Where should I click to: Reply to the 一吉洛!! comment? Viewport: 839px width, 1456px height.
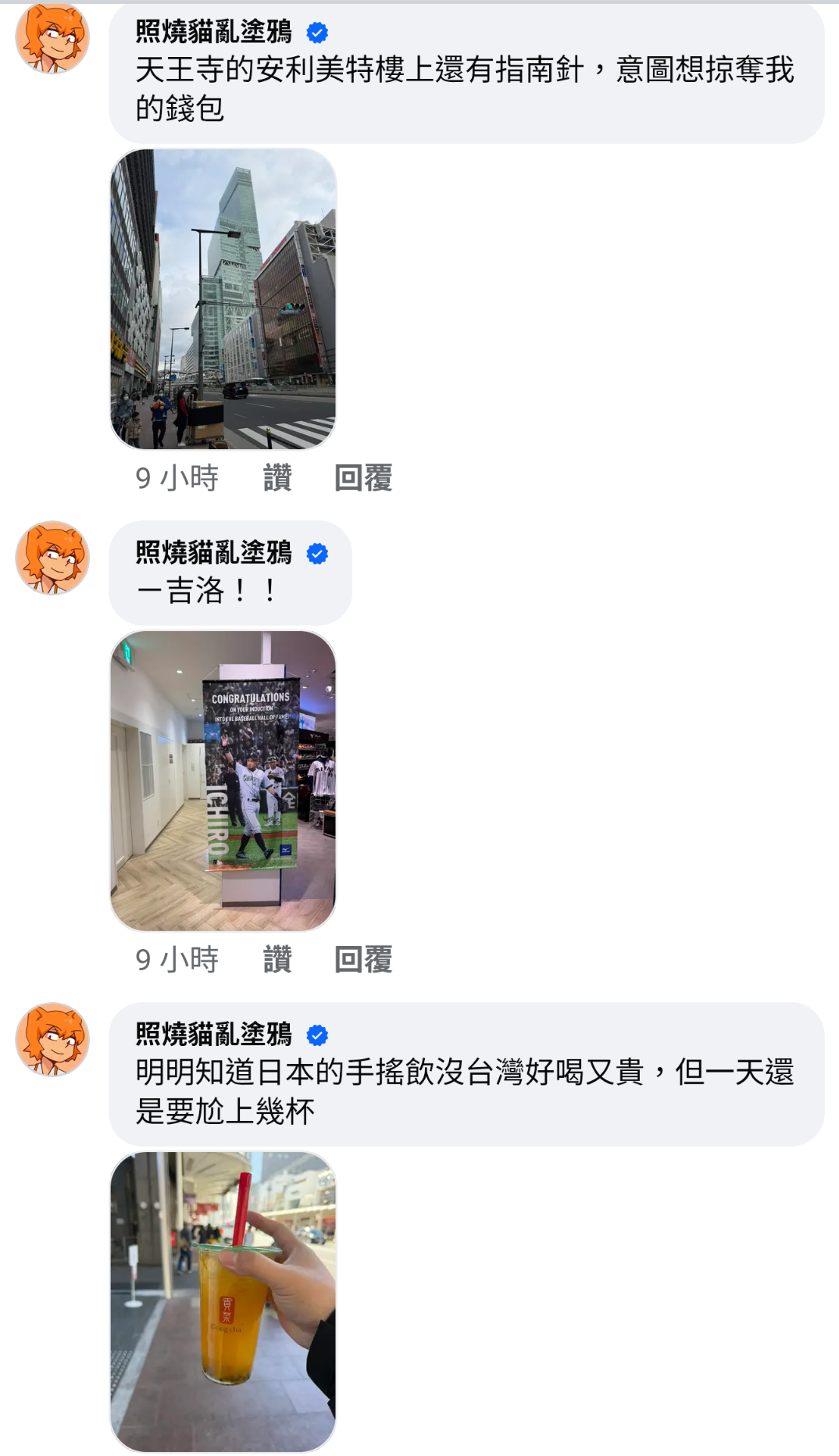[363, 960]
